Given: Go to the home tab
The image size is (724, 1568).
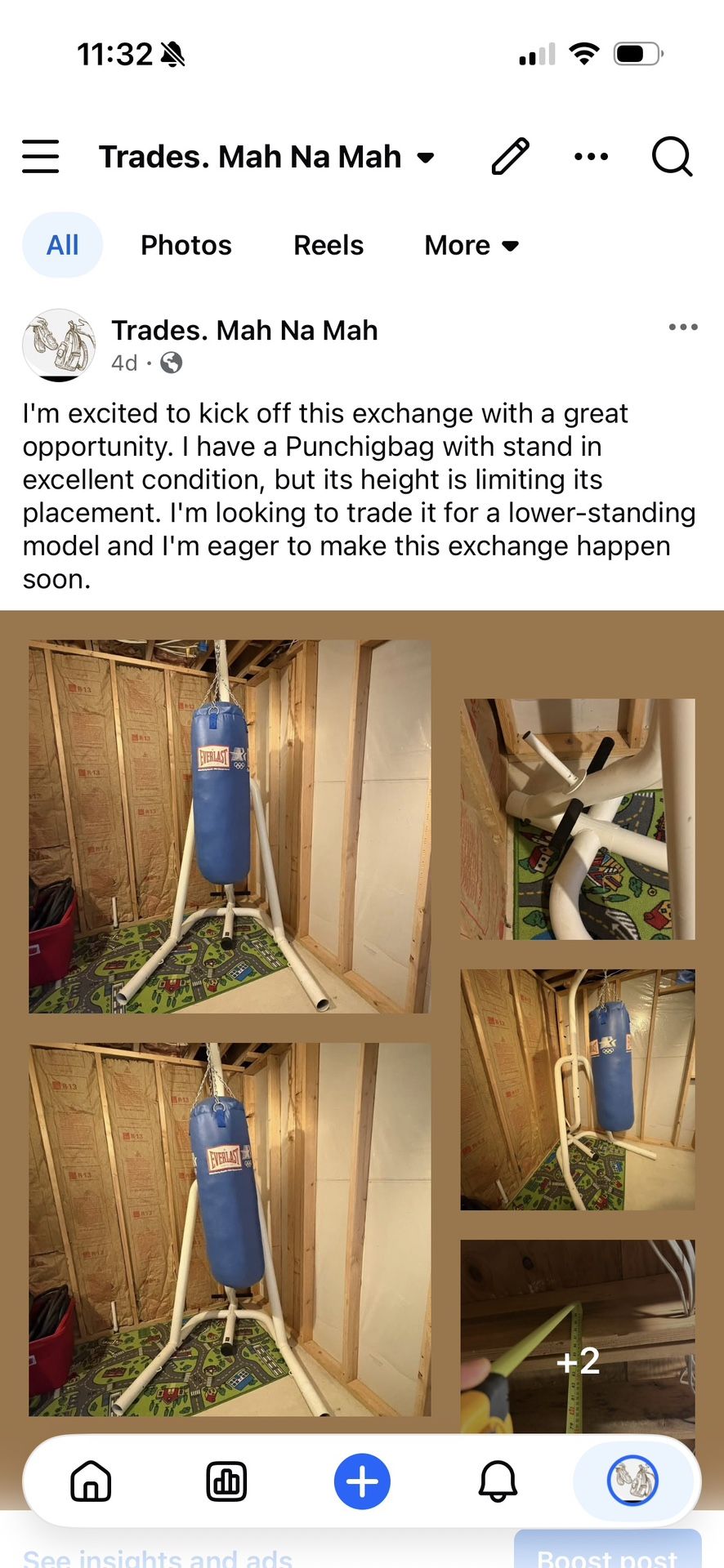Looking at the screenshot, I should (91, 1481).
